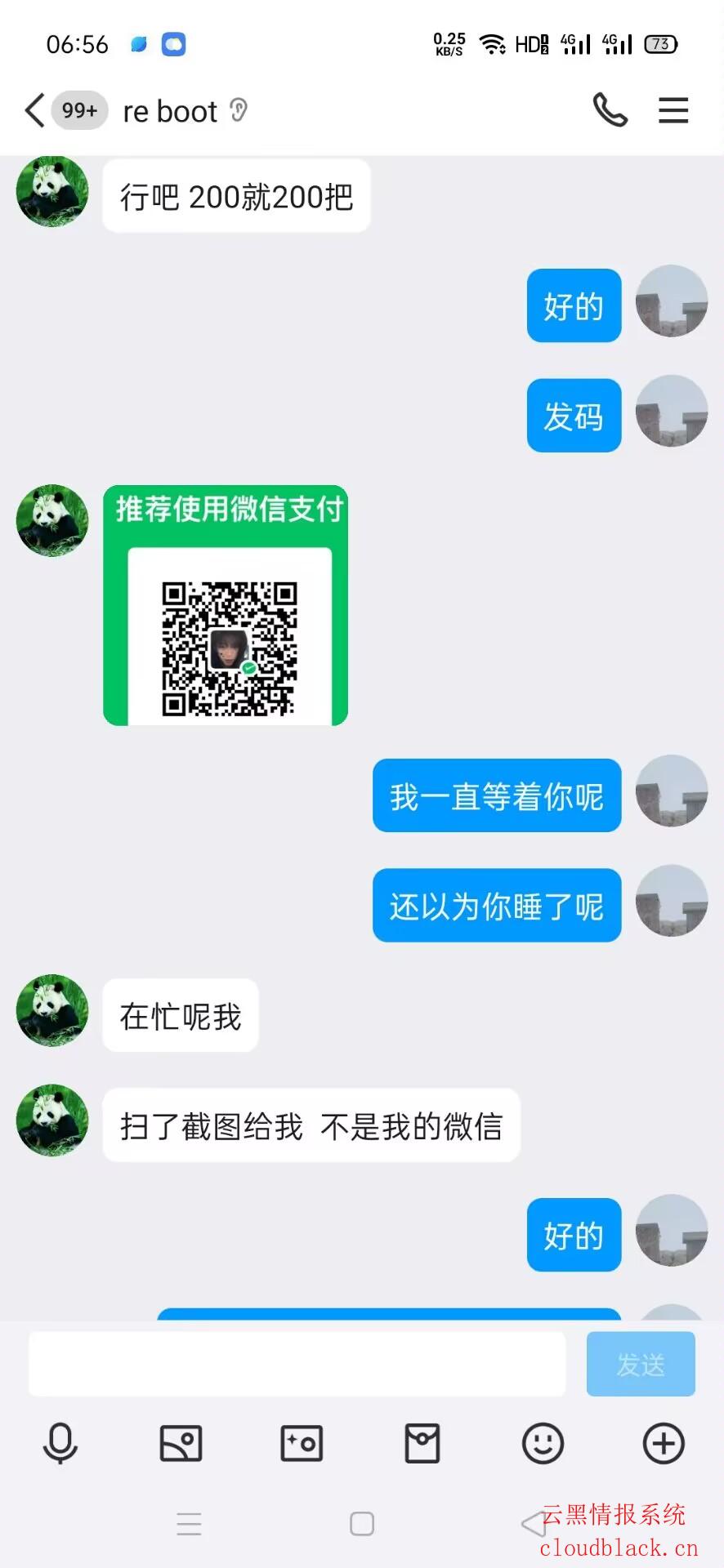Record a voice message with microphone
The image size is (724, 1568).
click(x=60, y=1443)
